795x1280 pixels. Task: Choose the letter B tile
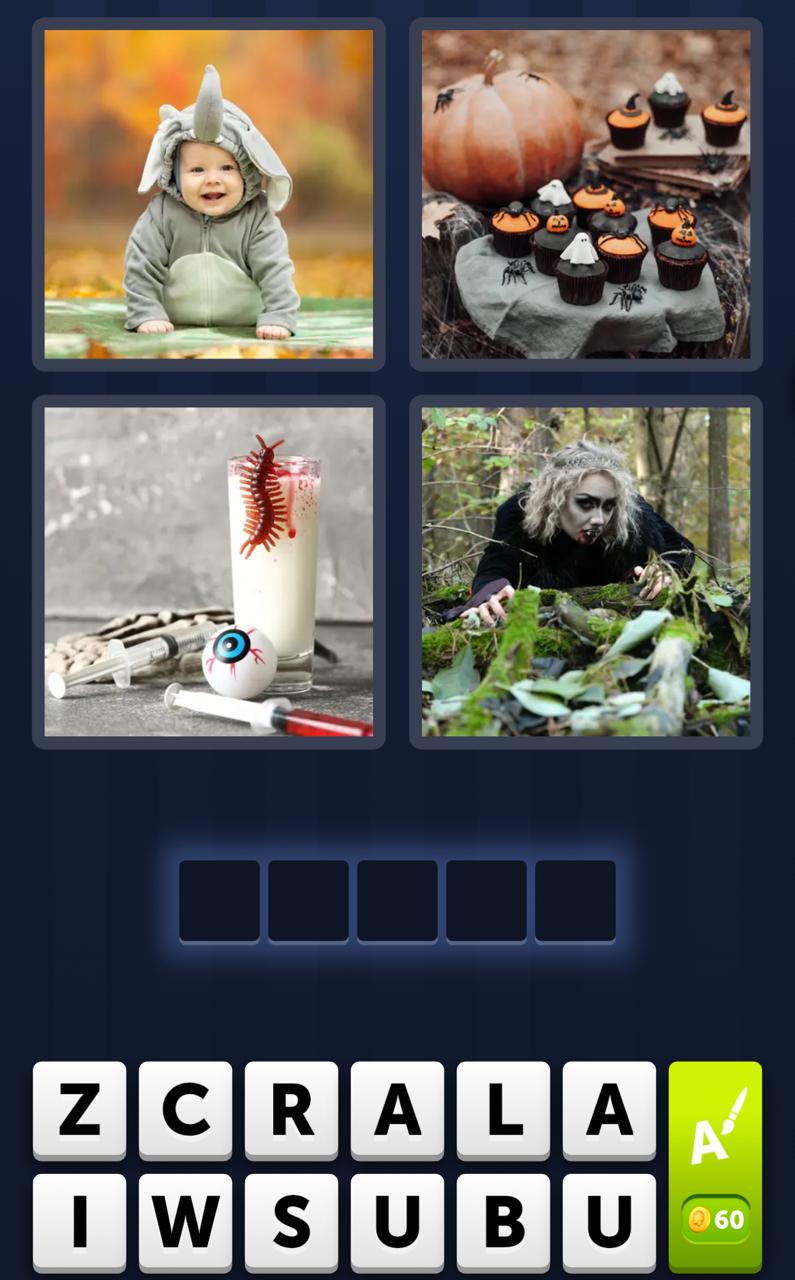click(503, 1222)
